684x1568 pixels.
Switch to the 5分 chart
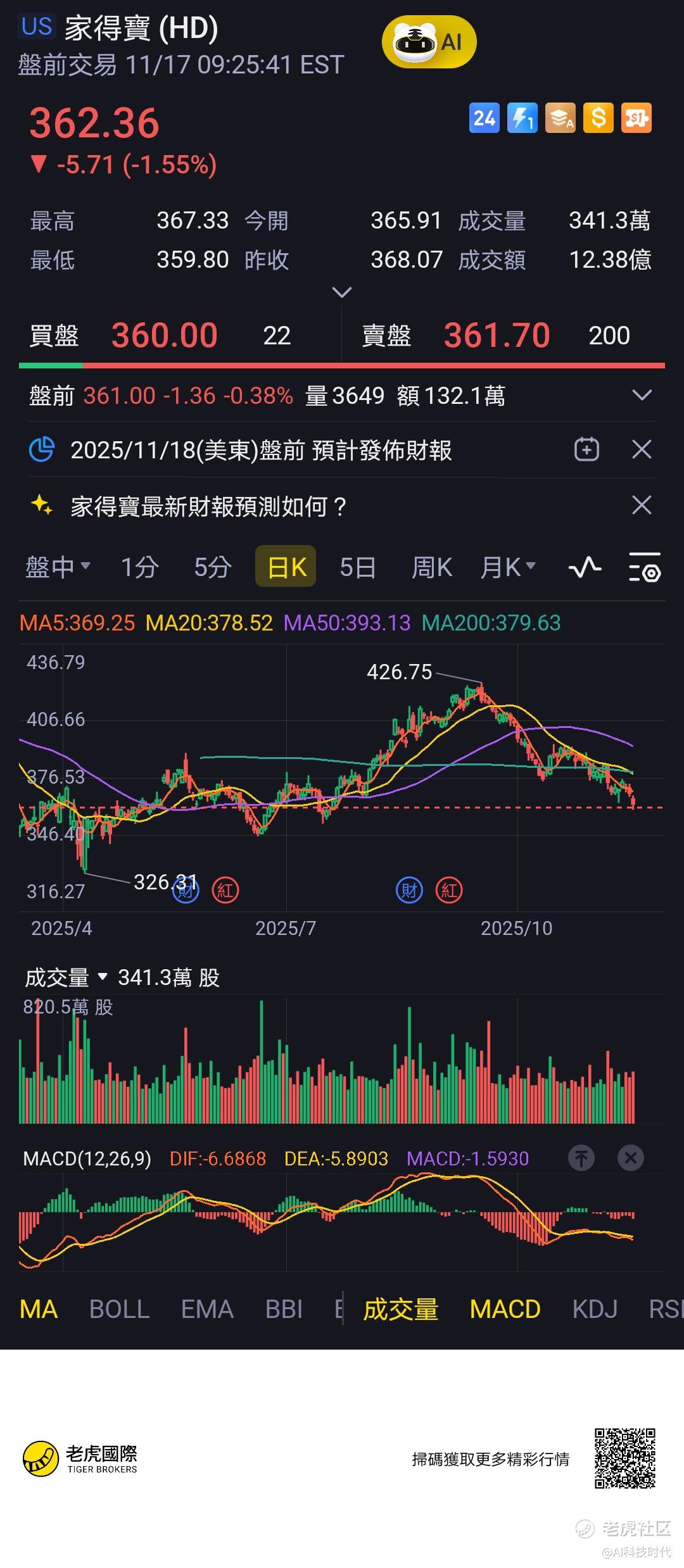pyautogui.click(x=212, y=567)
